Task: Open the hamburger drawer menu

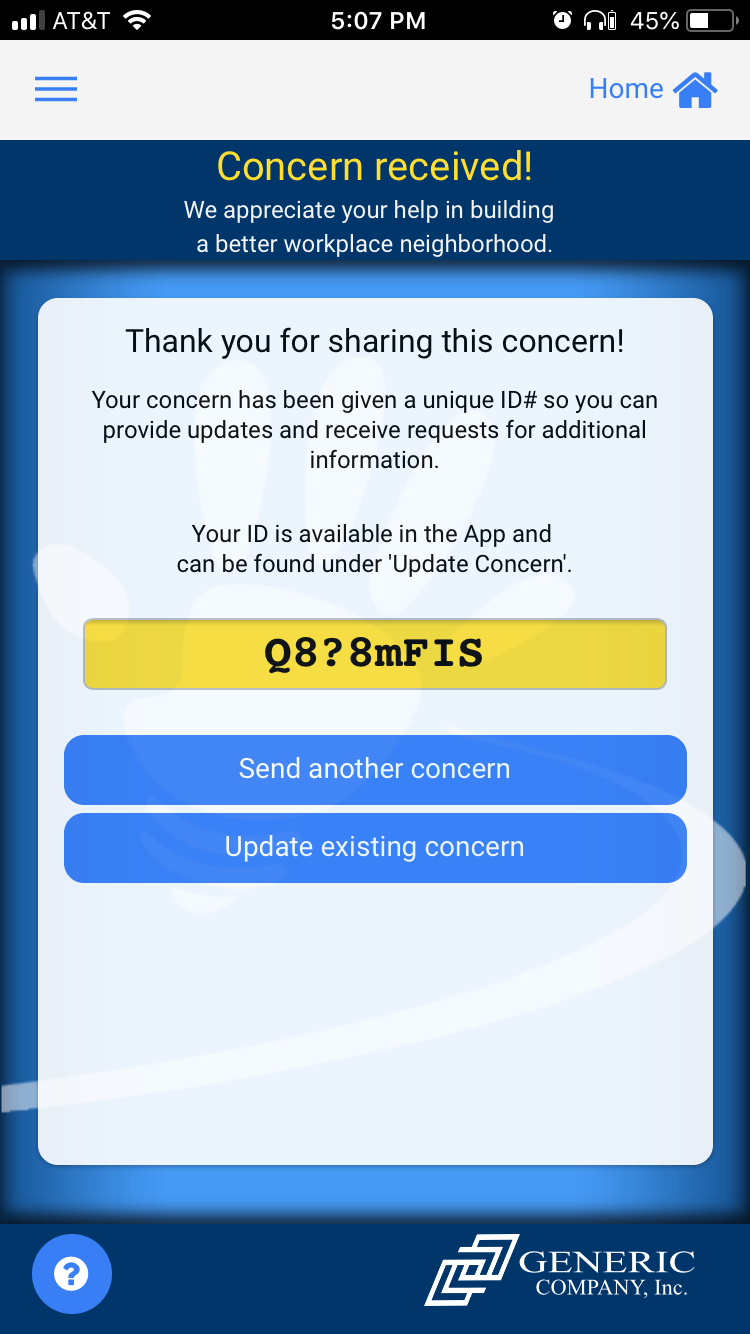Action: coord(56,89)
